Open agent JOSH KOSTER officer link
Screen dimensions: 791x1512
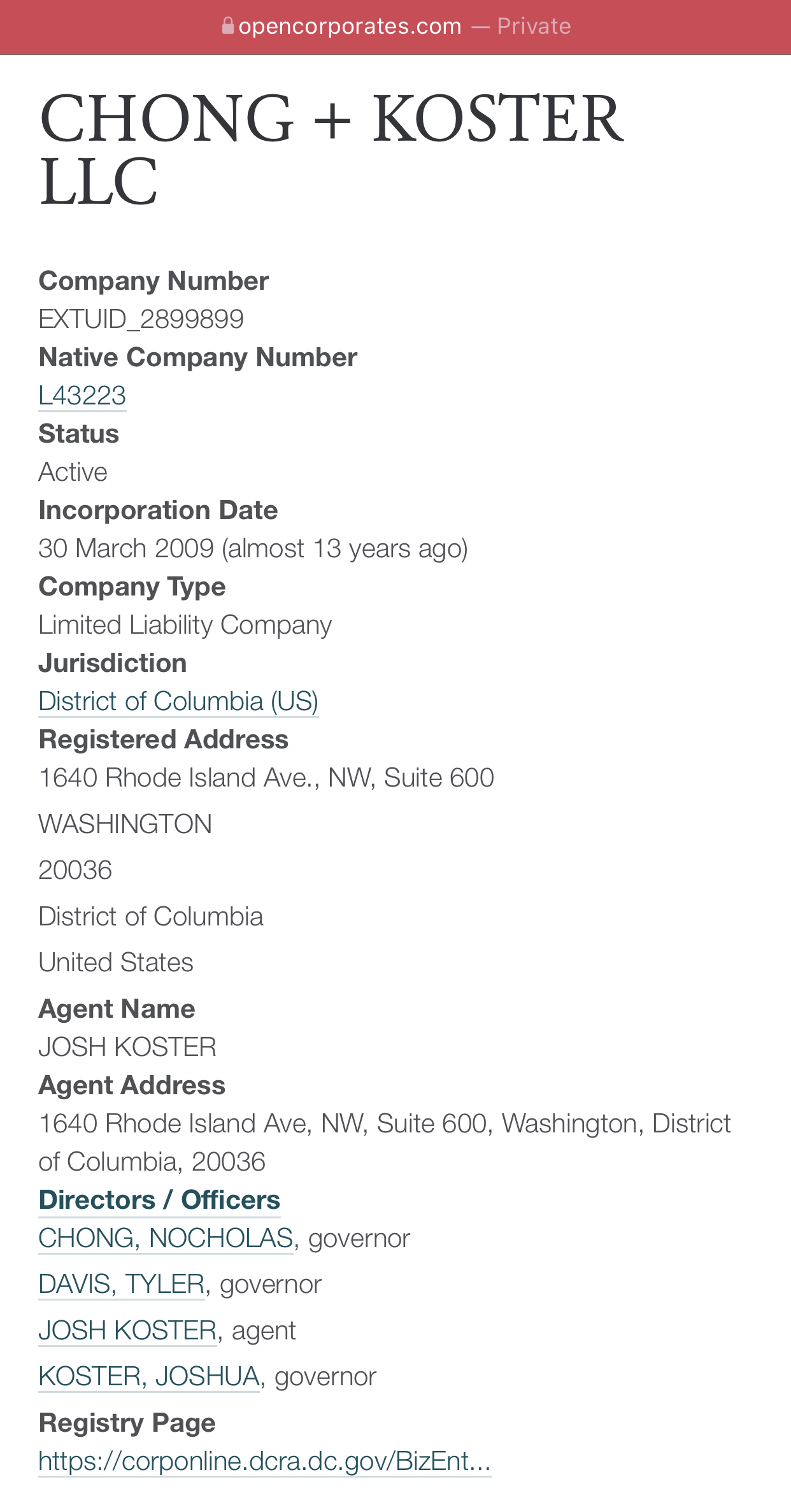(128, 1330)
